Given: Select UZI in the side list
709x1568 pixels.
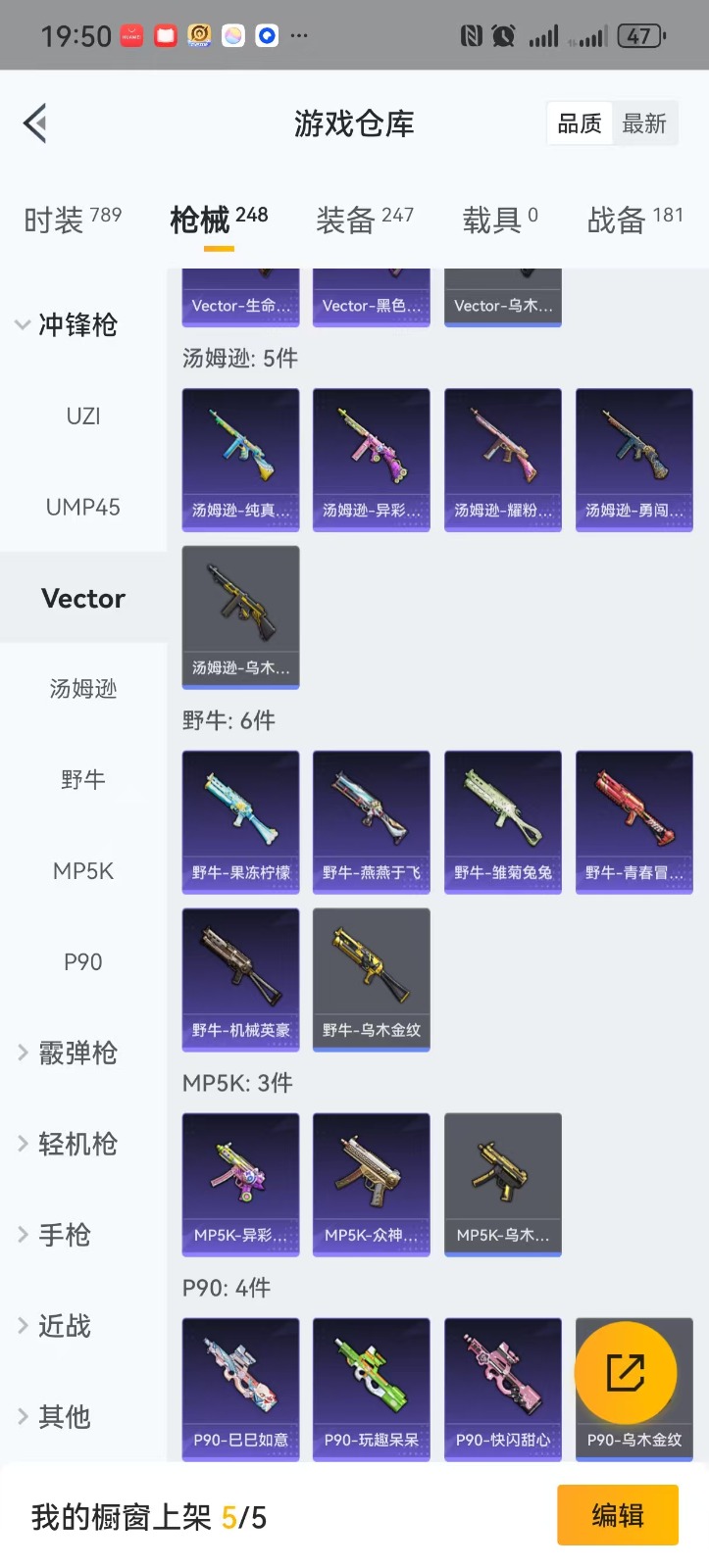Looking at the screenshot, I should (83, 416).
